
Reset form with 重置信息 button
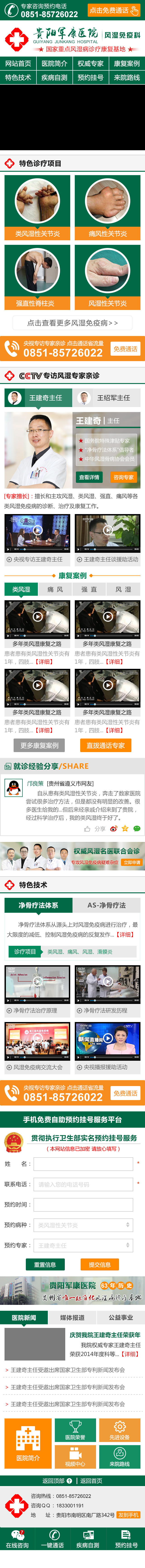45,1264
